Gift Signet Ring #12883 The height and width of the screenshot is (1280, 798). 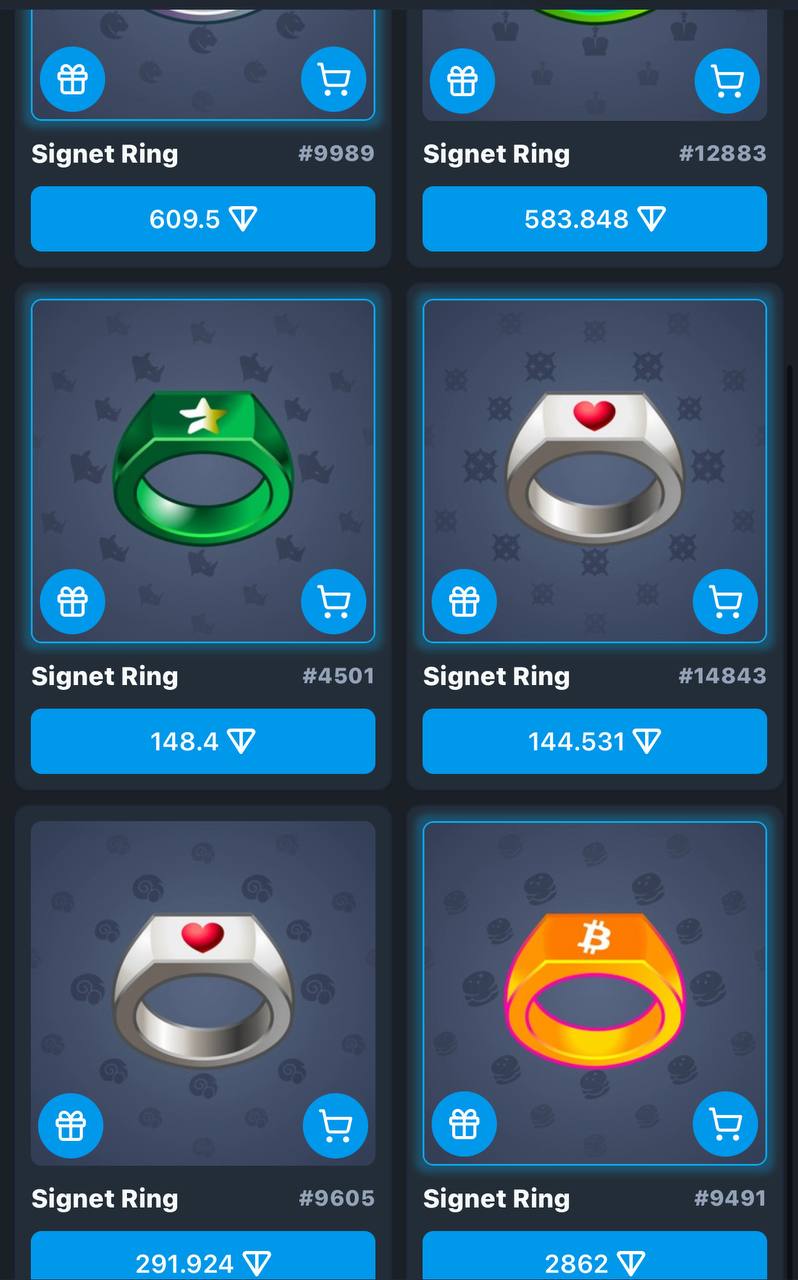point(462,80)
